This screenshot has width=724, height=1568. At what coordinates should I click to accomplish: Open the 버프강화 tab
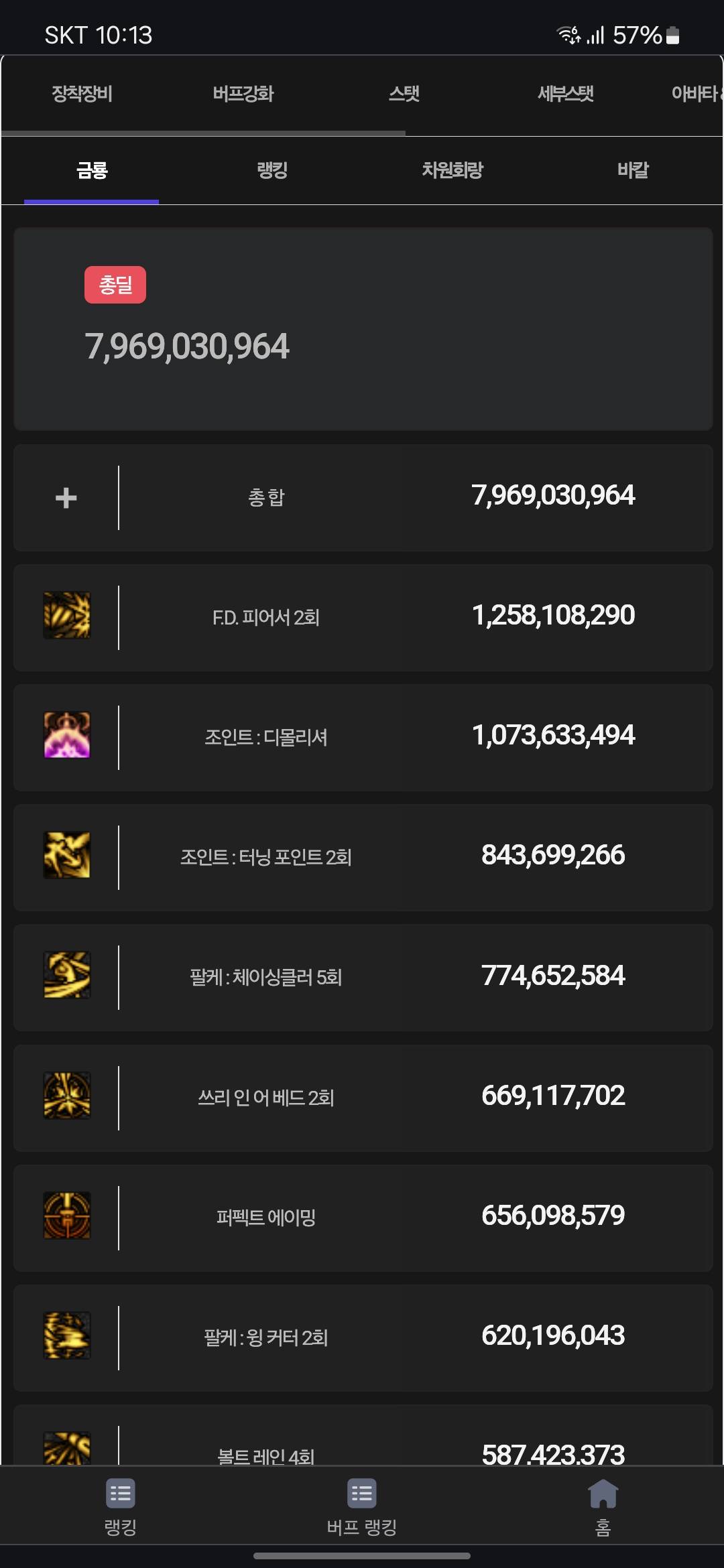(243, 94)
